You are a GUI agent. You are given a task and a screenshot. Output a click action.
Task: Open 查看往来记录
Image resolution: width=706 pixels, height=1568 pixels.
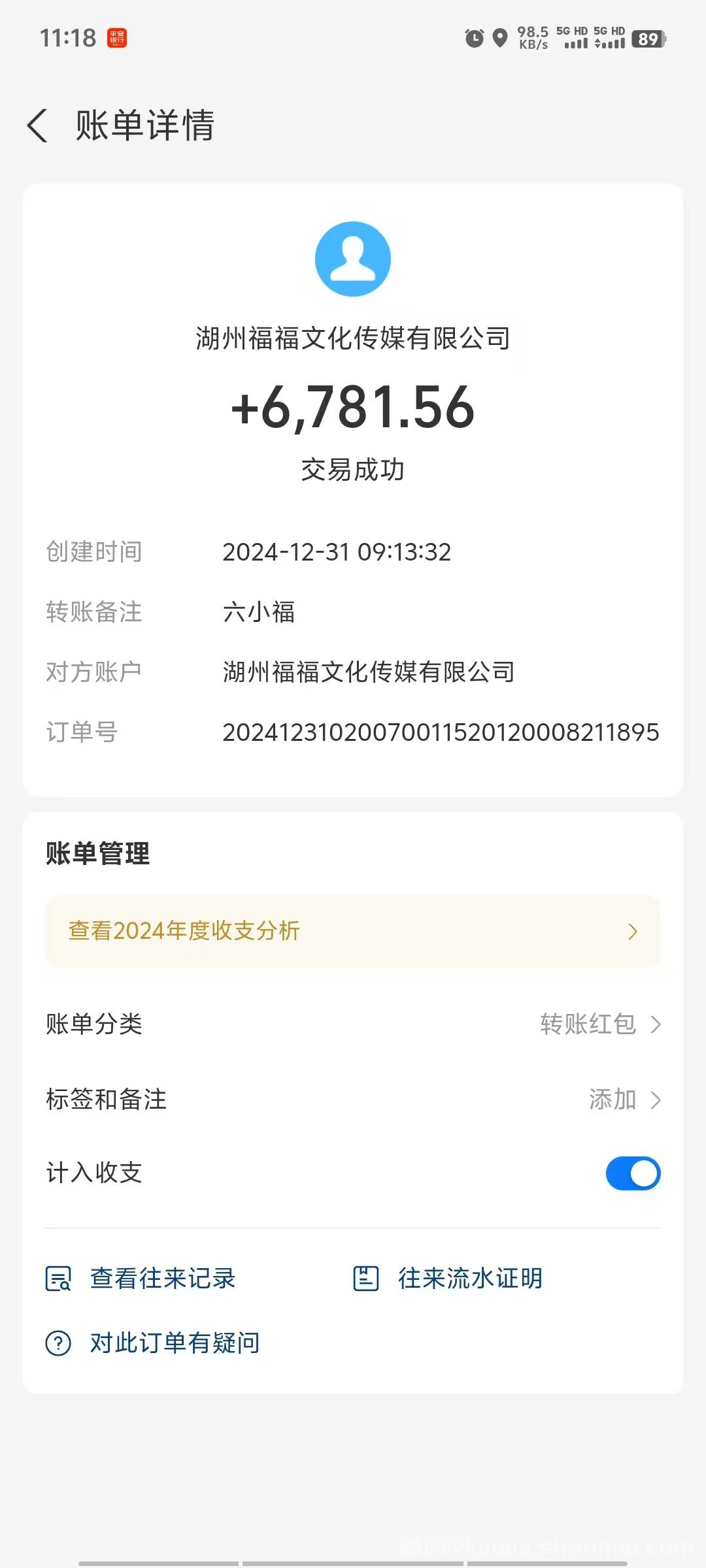pos(140,1279)
